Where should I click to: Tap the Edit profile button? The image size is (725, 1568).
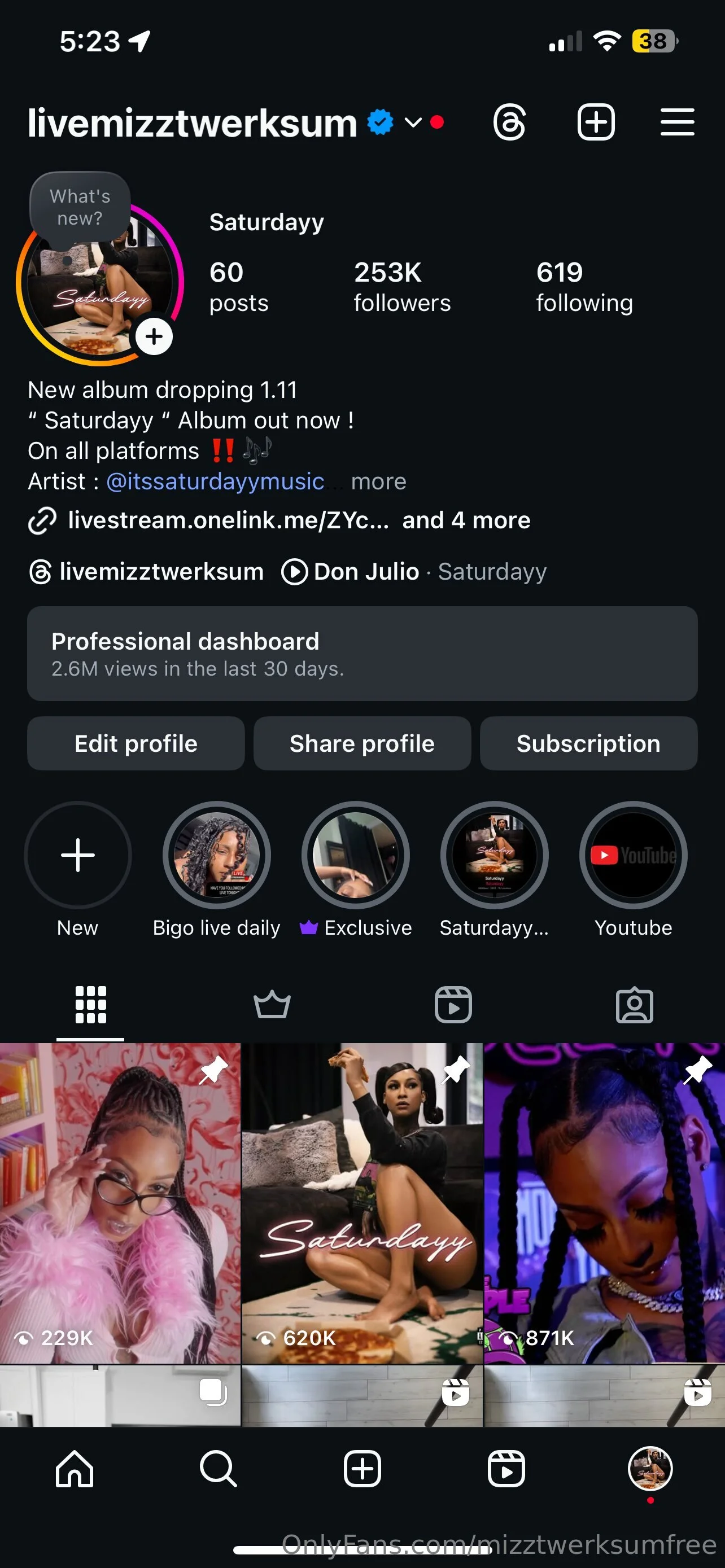pos(135,743)
